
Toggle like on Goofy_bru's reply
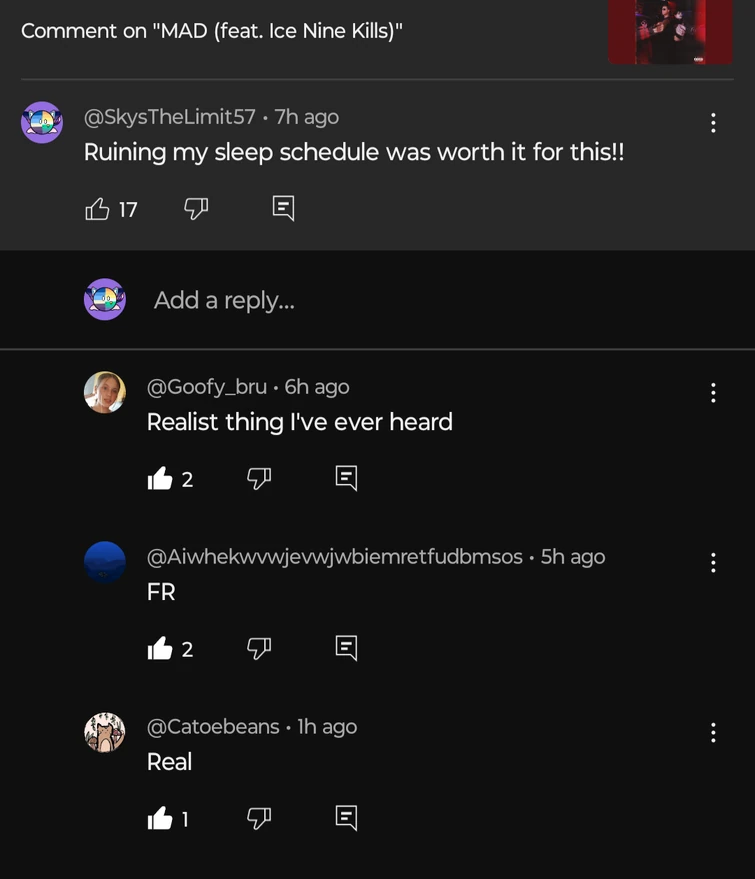(x=160, y=479)
